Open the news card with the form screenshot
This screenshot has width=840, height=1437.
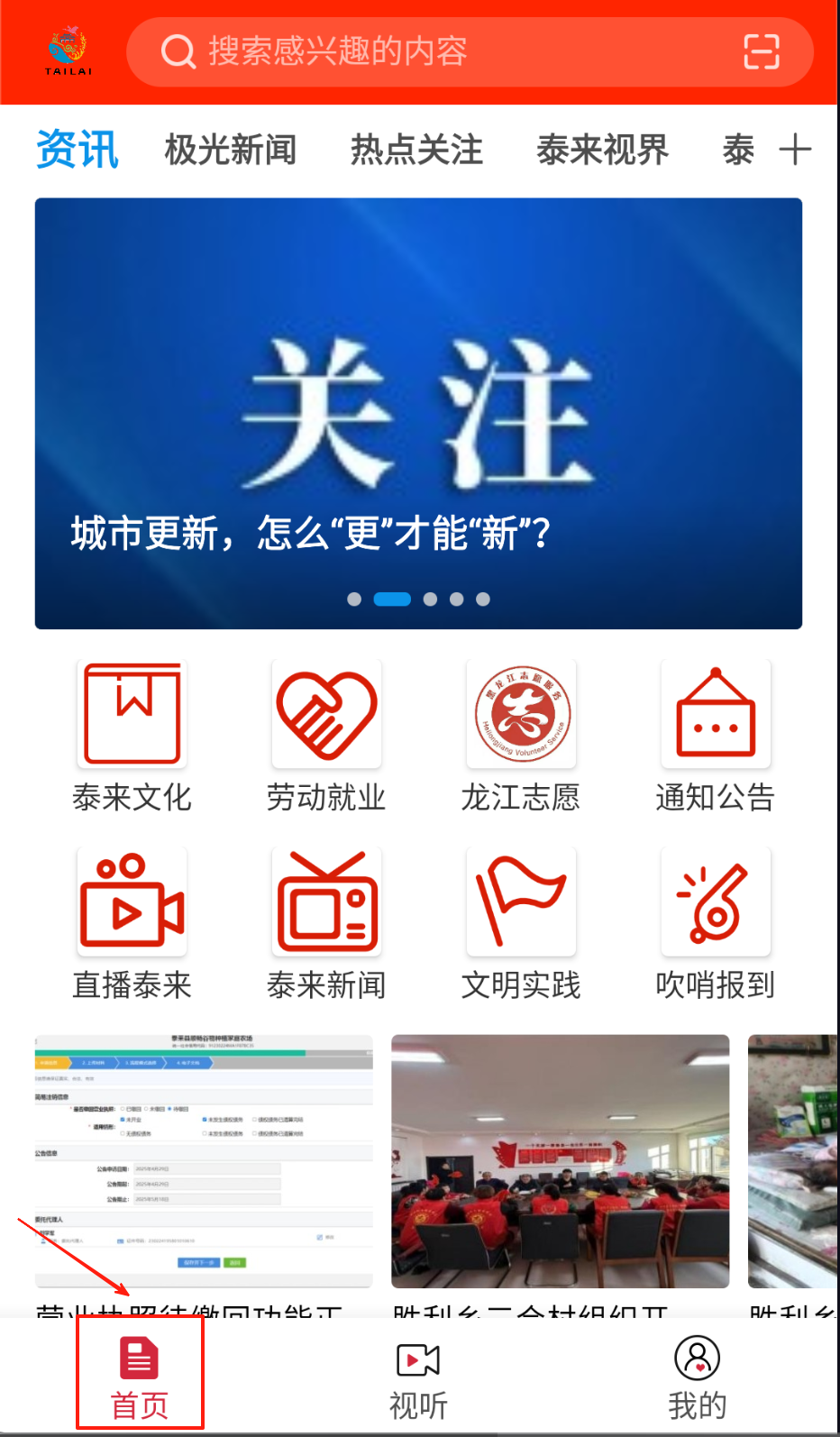[x=204, y=1161]
